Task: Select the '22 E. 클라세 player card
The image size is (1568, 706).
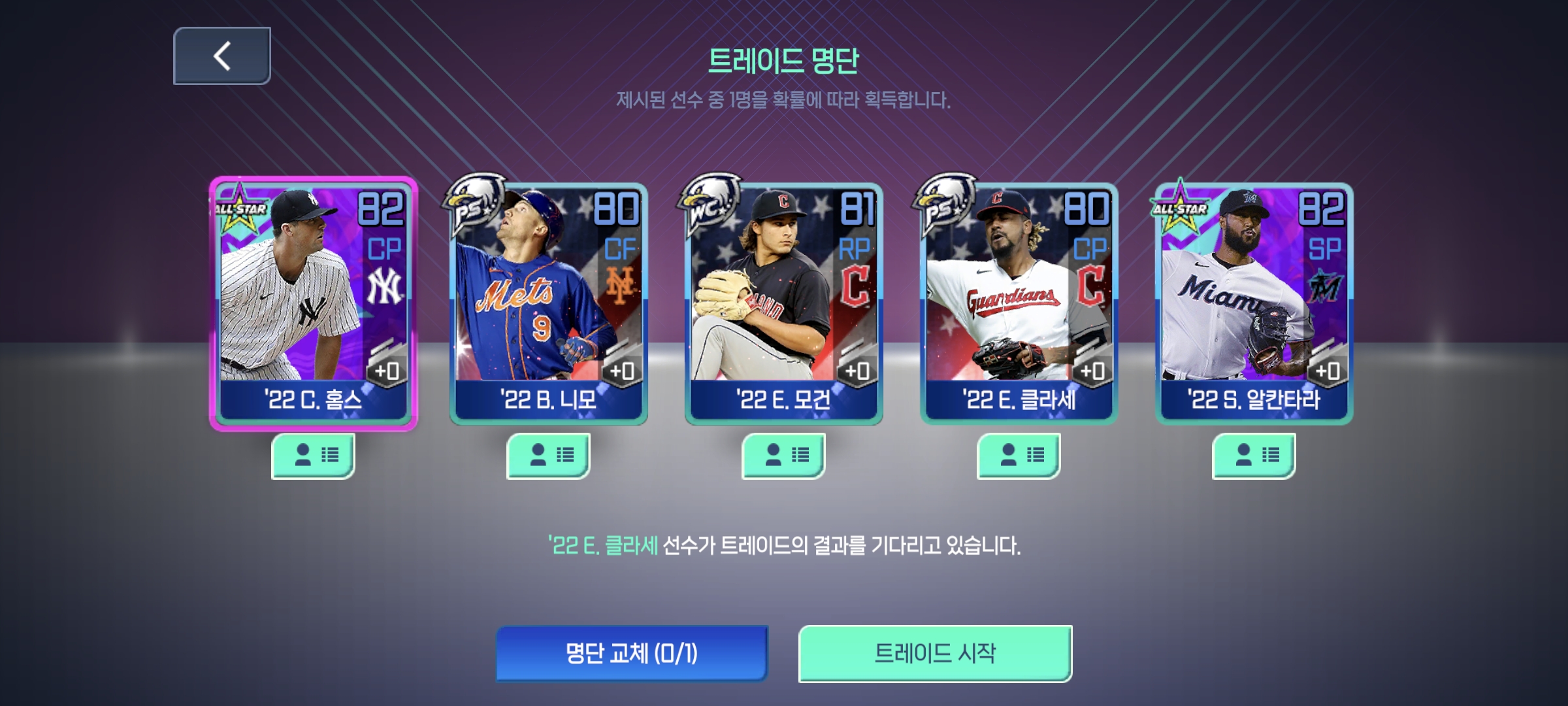Action: click(1019, 303)
